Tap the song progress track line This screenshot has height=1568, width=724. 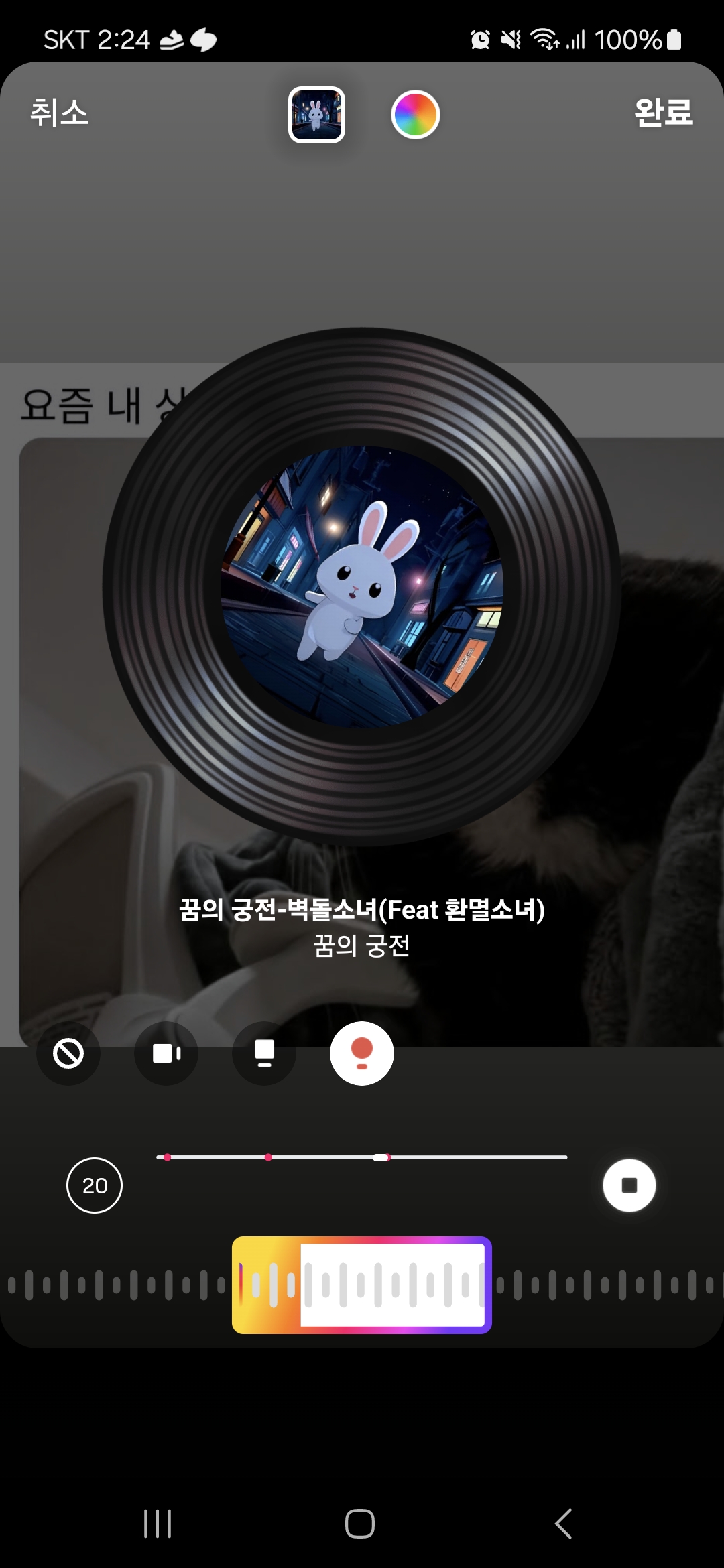point(362,1157)
